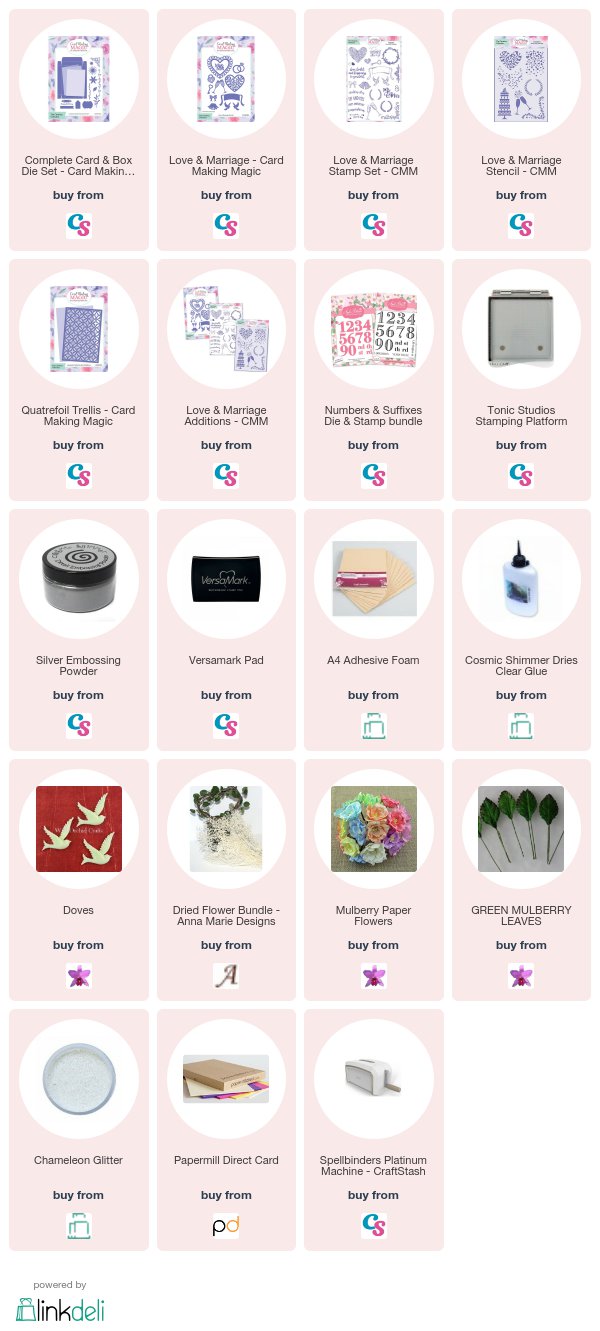Open Tonic Studios Stamping Platform card
600x1331 pixels.
(x=521, y=330)
